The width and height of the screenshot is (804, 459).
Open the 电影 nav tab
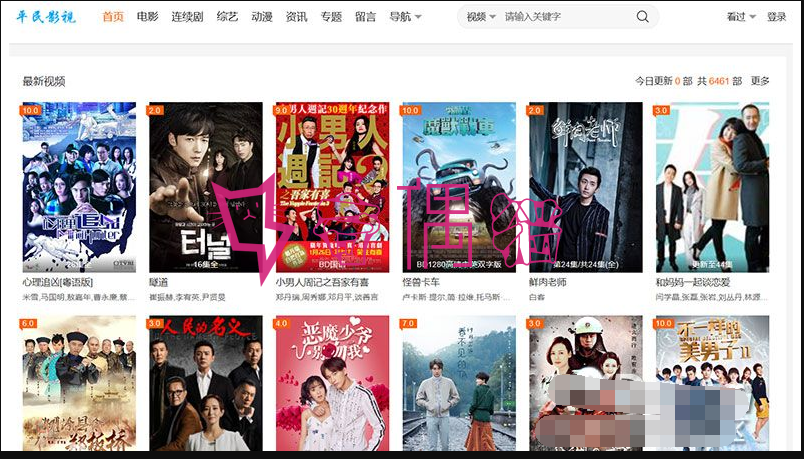click(147, 17)
